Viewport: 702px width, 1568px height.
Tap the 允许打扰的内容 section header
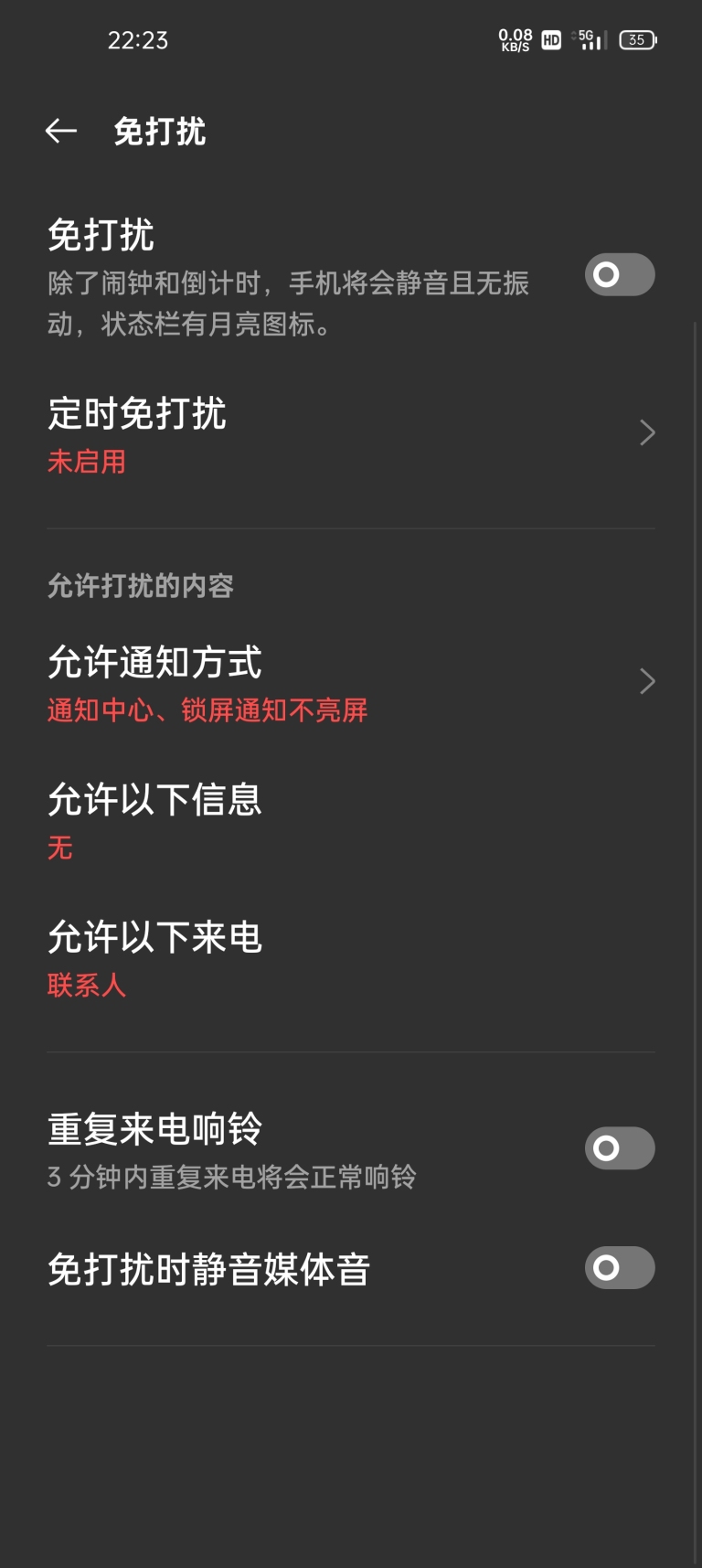click(140, 586)
